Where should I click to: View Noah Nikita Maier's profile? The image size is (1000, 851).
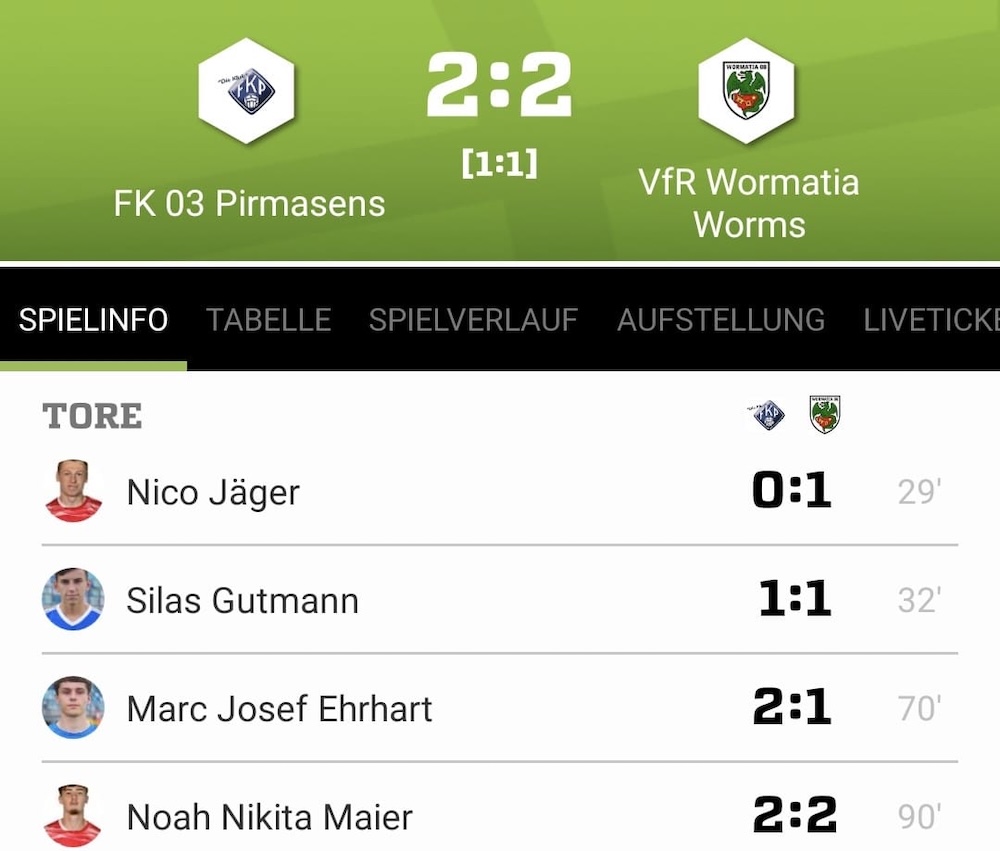coord(268,817)
